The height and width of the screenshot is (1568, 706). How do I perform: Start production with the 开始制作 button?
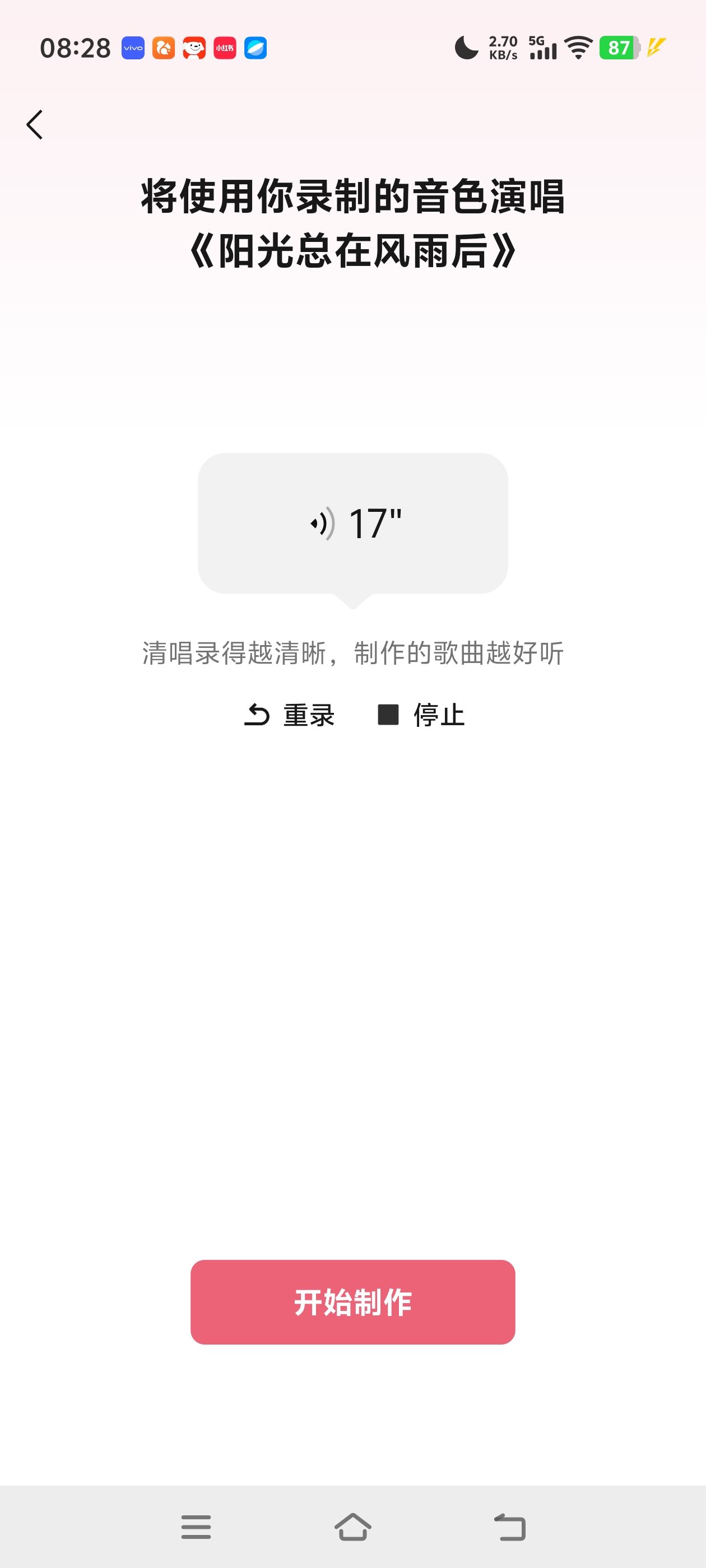[x=352, y=1302]
